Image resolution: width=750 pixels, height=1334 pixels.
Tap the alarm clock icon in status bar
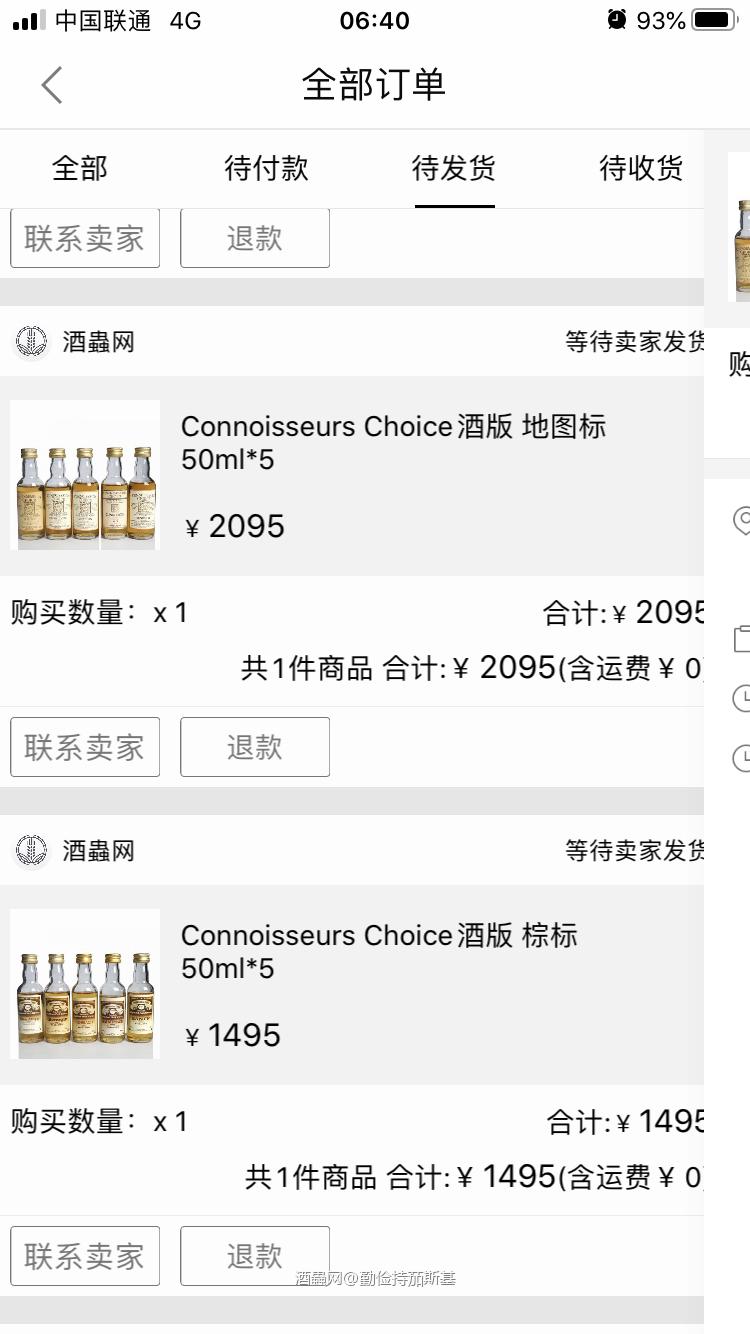click(x=616, y=19)
